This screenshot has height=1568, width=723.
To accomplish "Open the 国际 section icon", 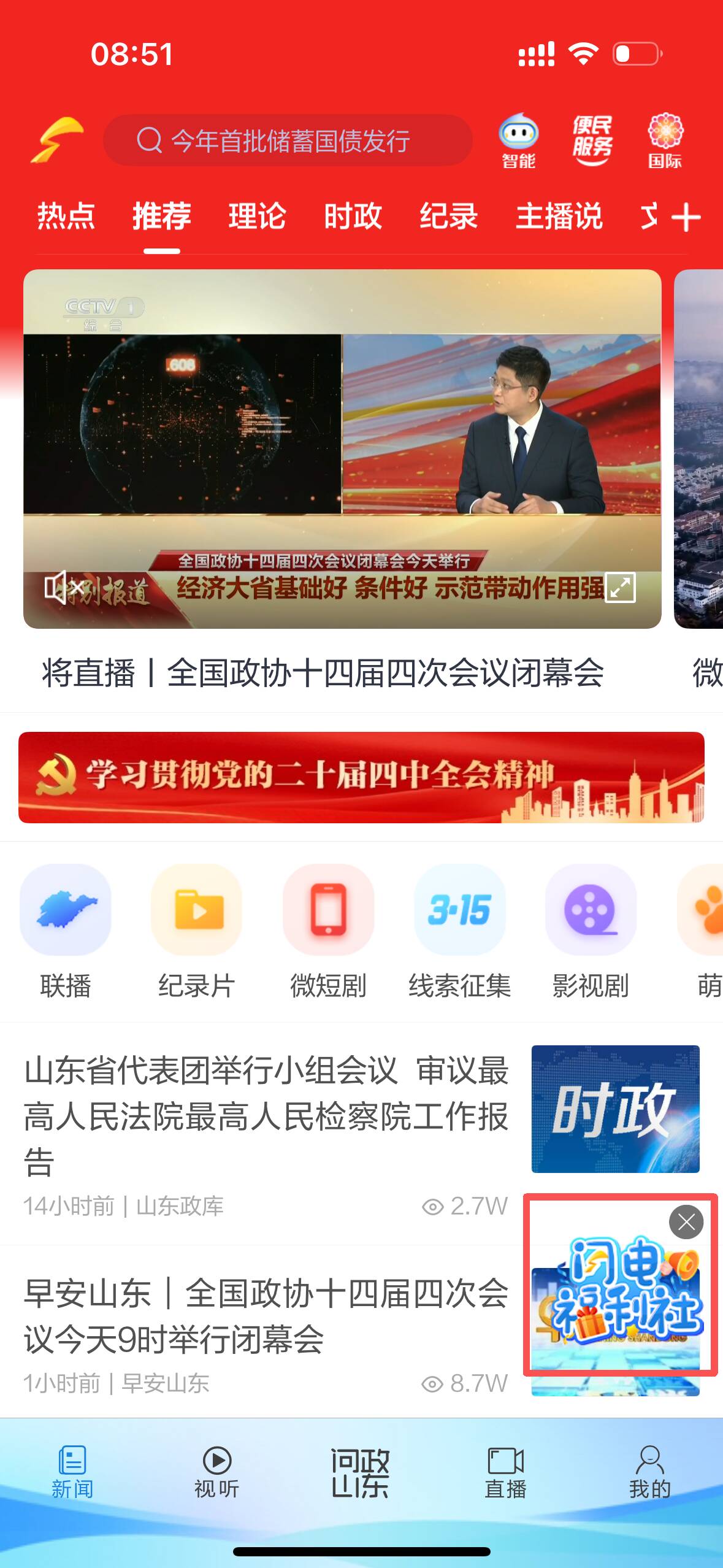I will [x=665, y=140].
